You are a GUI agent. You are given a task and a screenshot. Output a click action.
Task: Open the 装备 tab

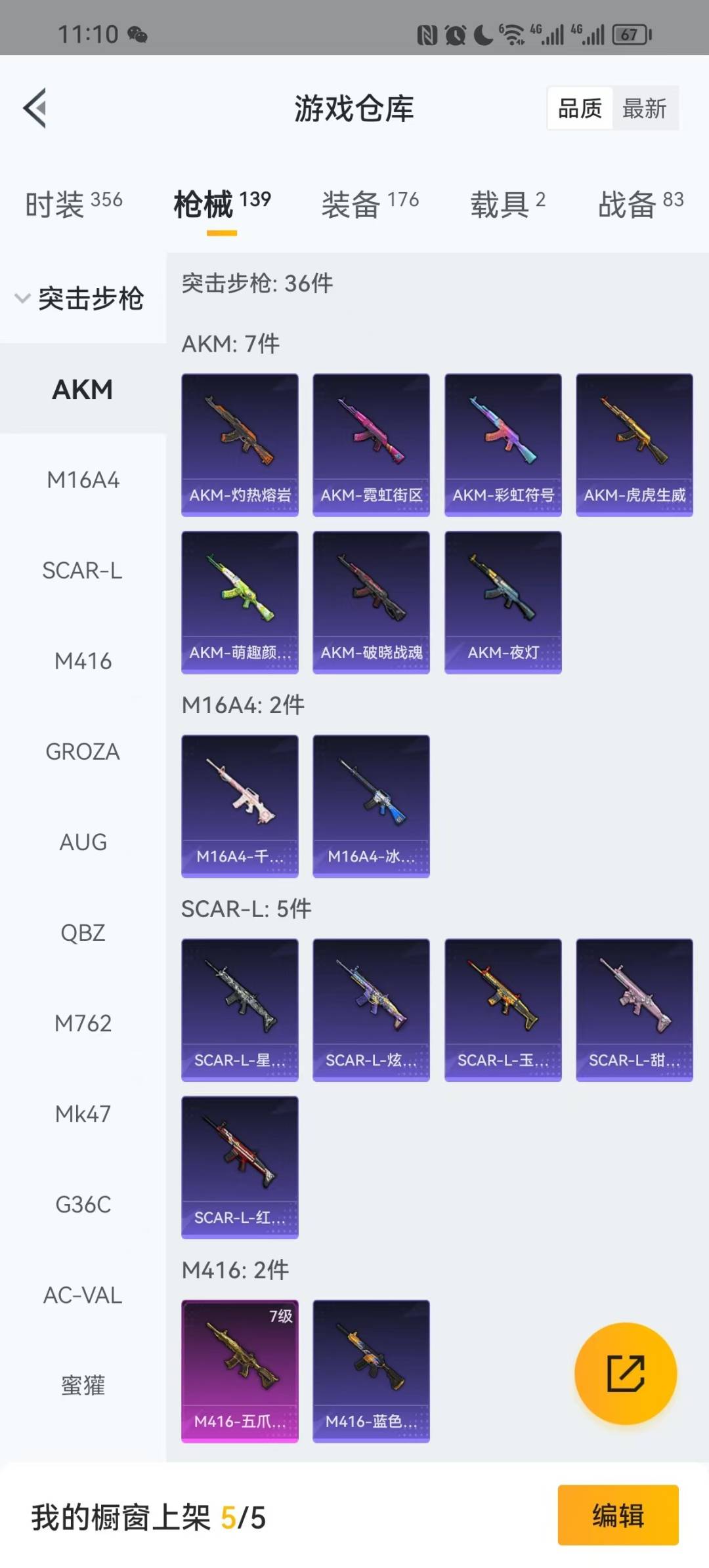370,203
